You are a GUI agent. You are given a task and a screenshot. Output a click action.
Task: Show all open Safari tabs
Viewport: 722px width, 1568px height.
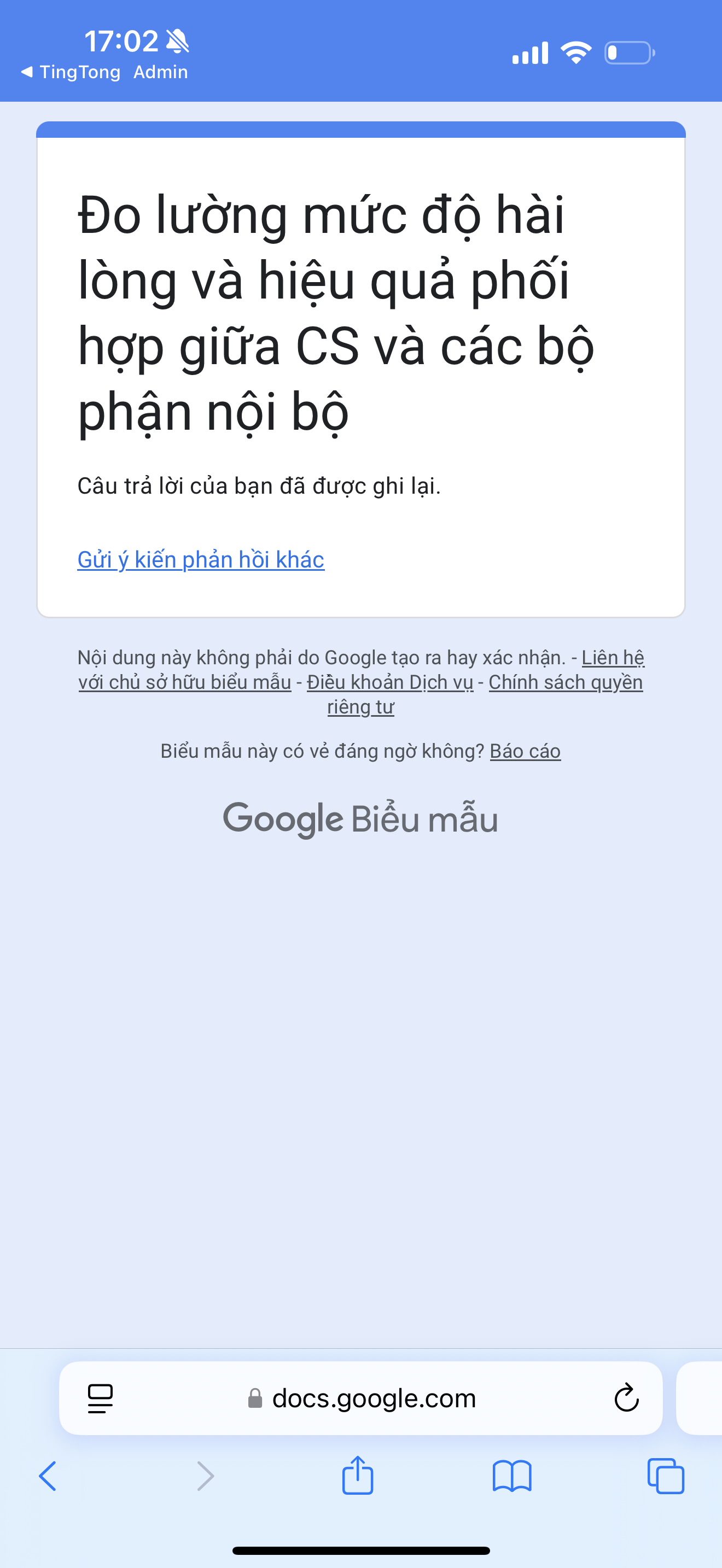click(665, 1476)
